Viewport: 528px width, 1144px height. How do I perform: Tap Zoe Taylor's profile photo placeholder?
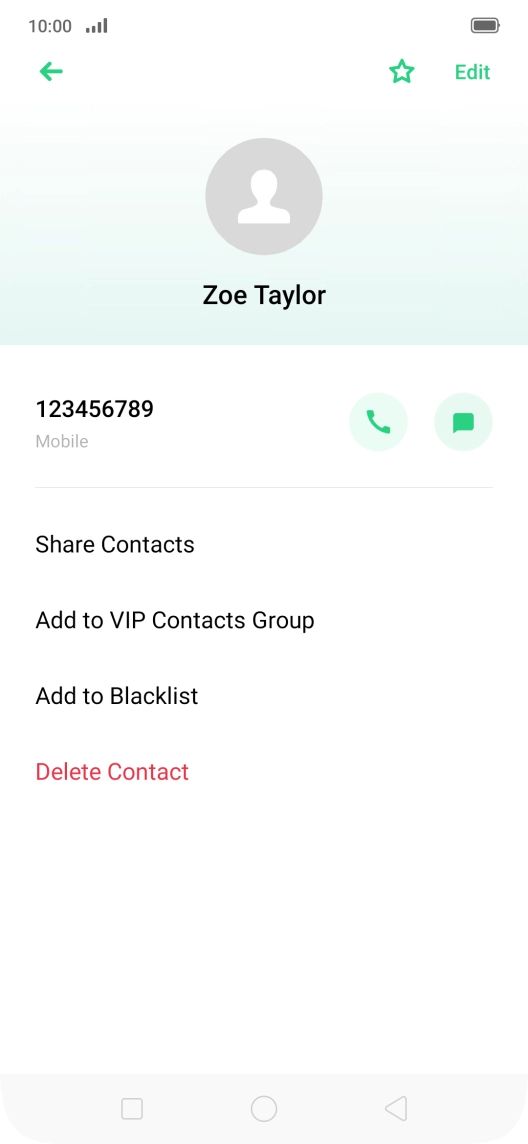click(264, 196)
